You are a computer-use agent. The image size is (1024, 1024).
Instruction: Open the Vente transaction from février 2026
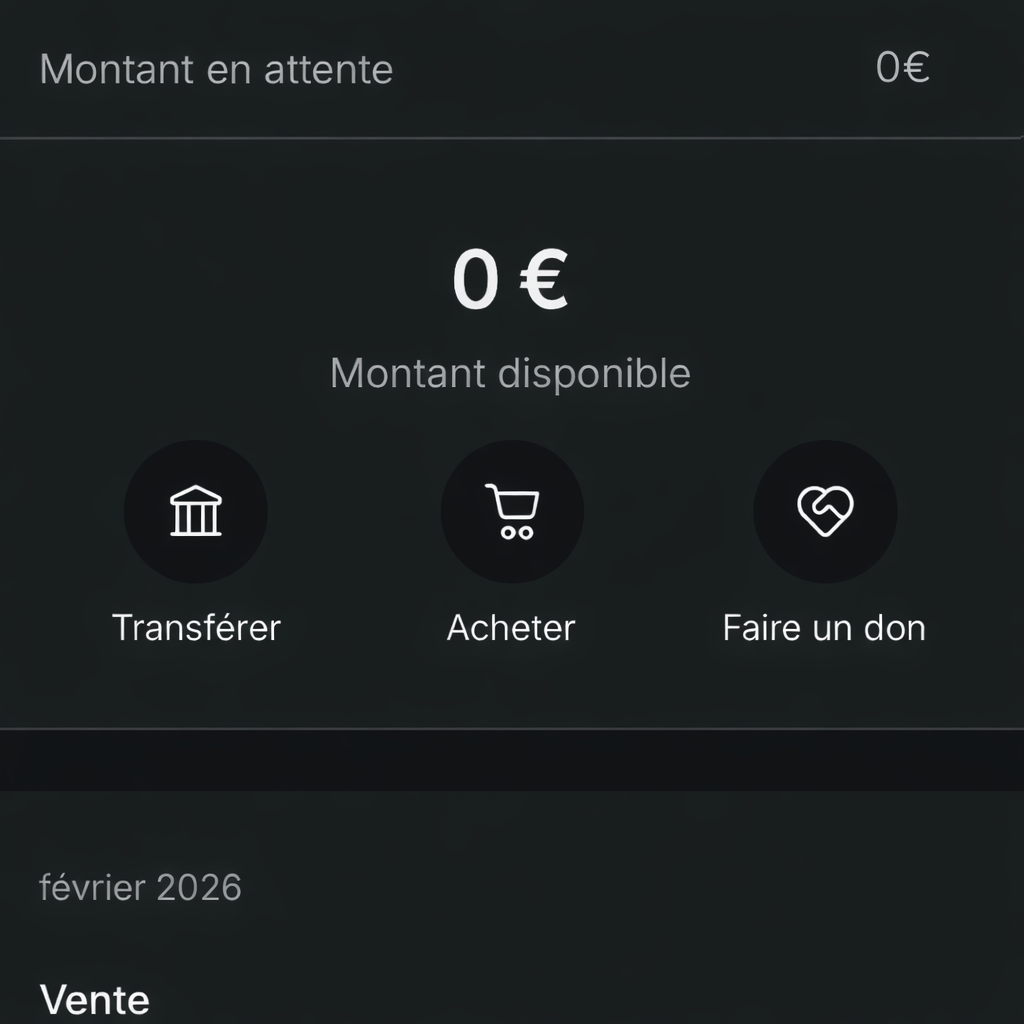[x=95, y=999]
